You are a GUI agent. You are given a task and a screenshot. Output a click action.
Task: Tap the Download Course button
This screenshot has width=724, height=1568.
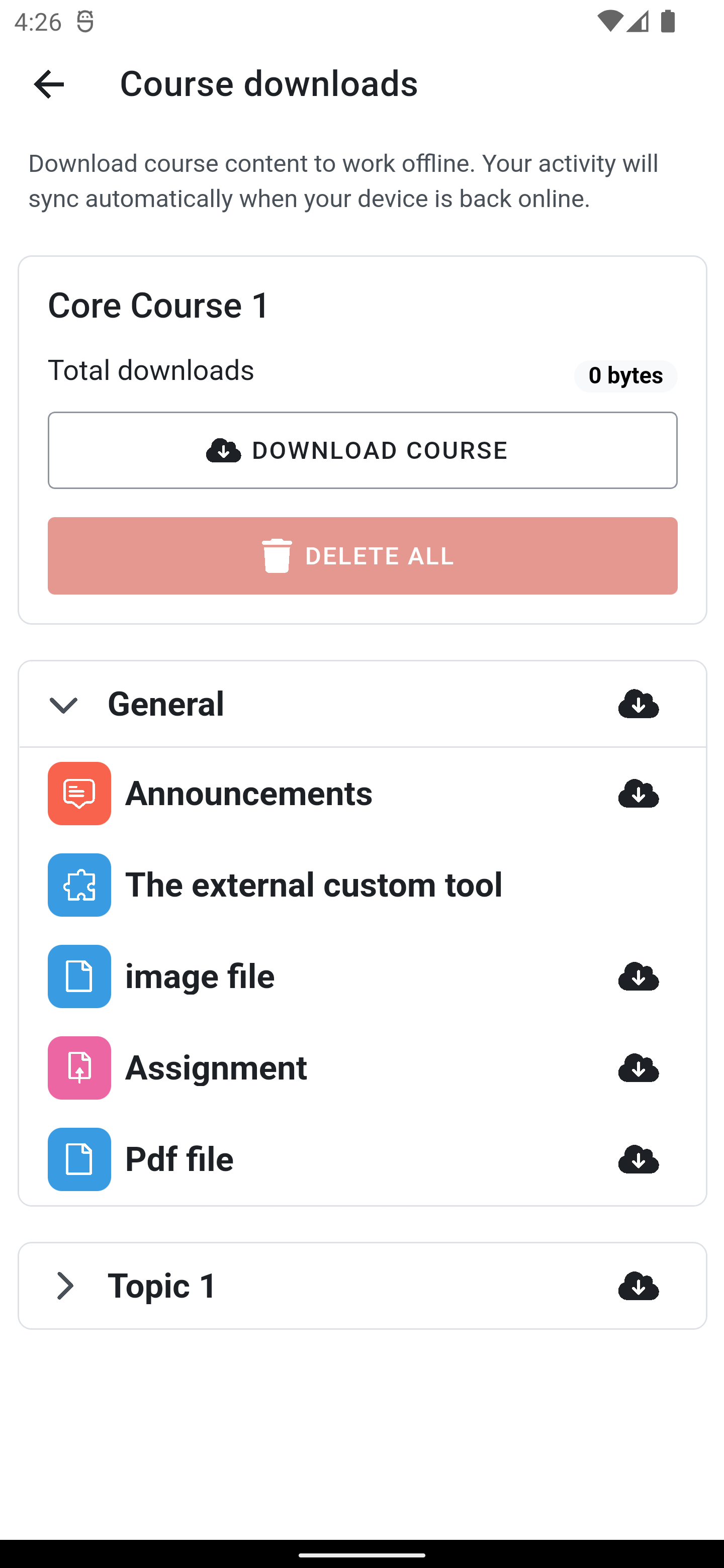click(363, 450)
